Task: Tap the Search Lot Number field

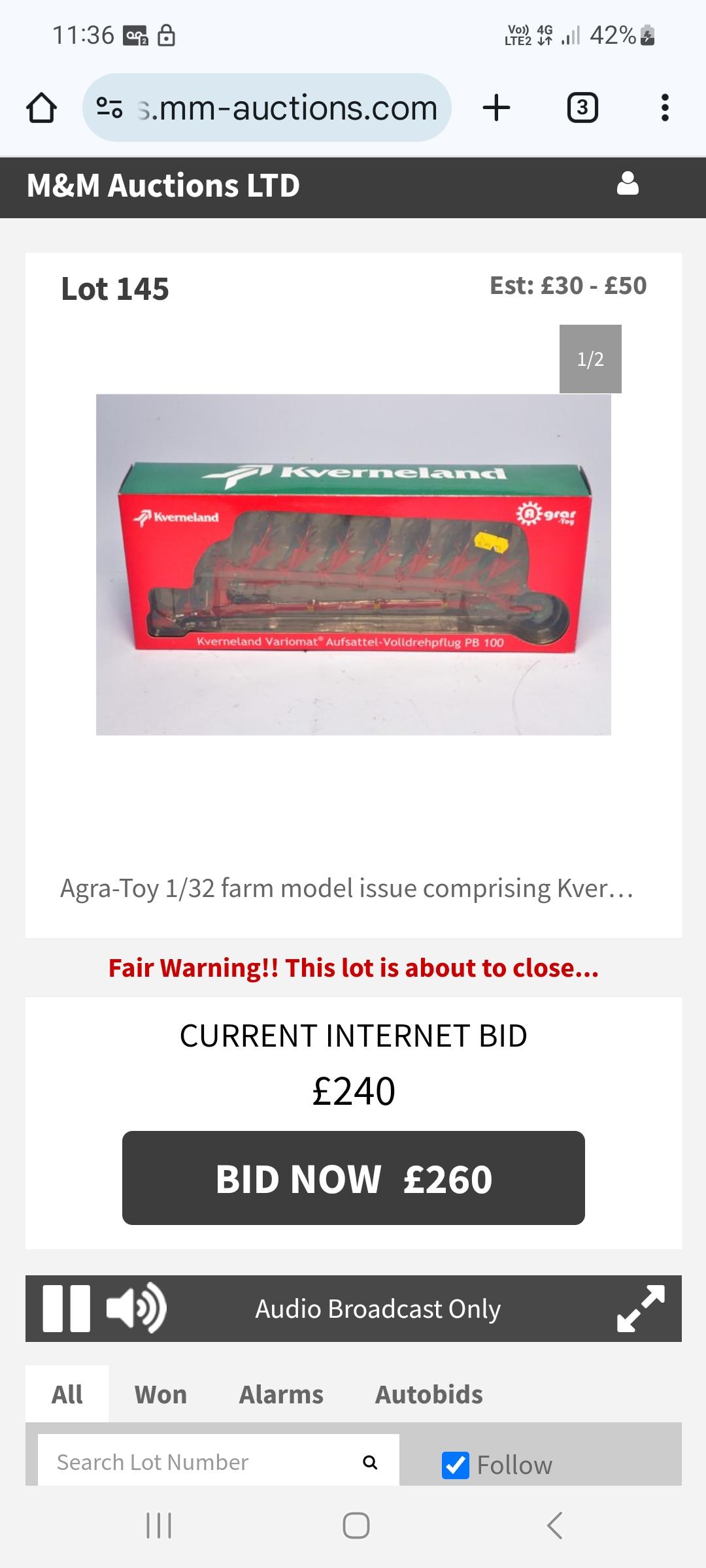Action: coord(218,1462)
